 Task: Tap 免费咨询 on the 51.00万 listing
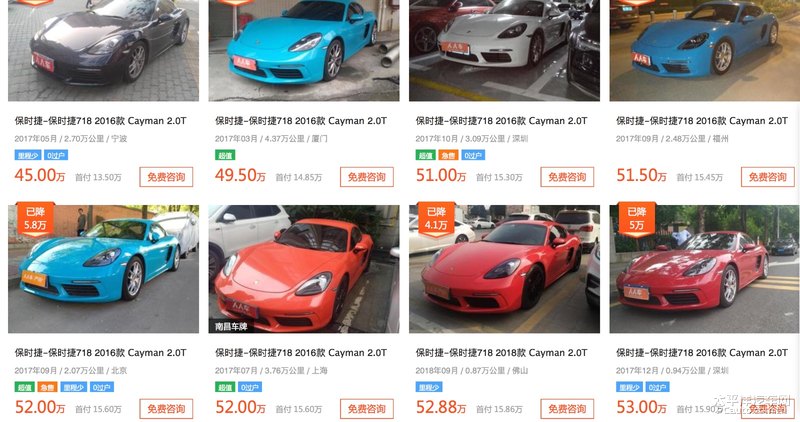(x=567, y=177)
